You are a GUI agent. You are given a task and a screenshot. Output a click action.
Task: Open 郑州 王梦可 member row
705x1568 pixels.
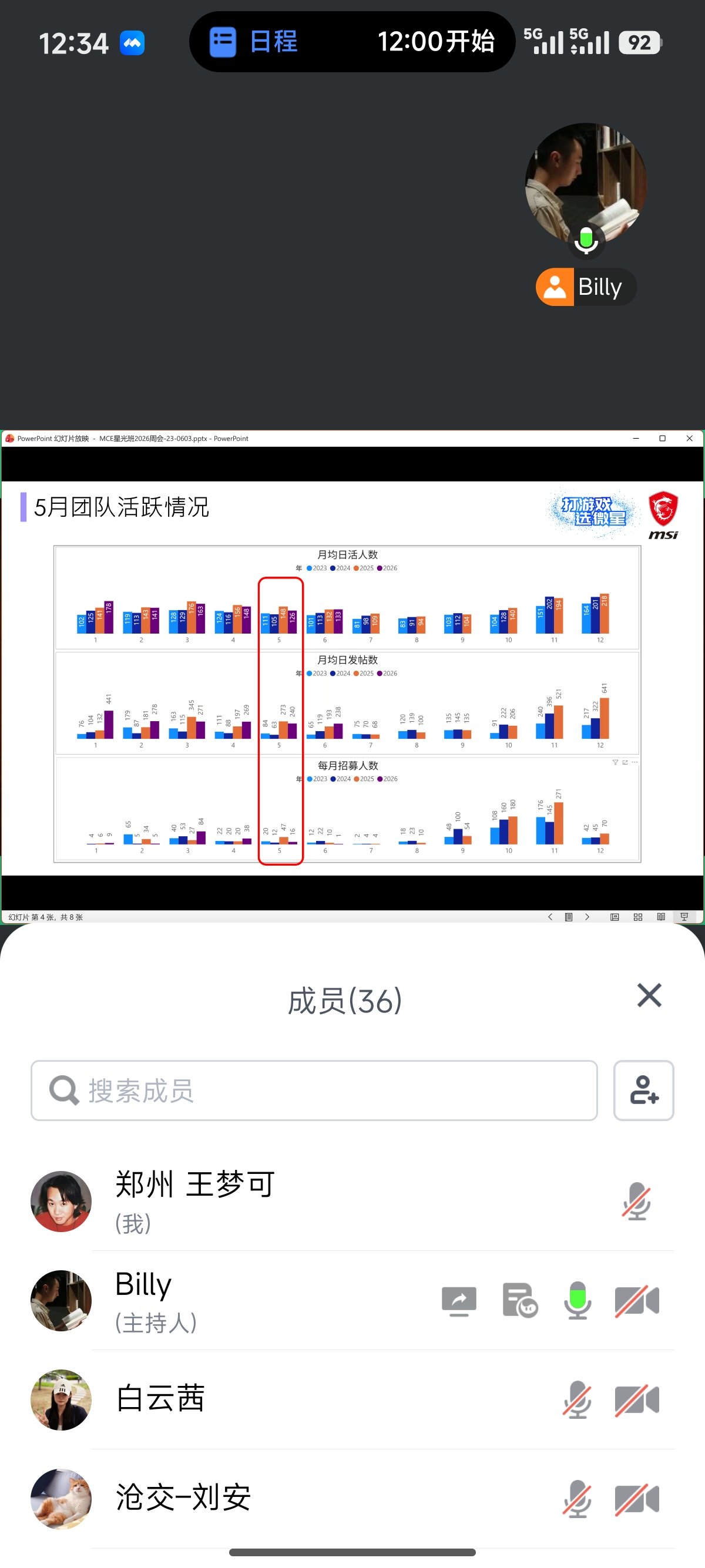(352, 1201)
